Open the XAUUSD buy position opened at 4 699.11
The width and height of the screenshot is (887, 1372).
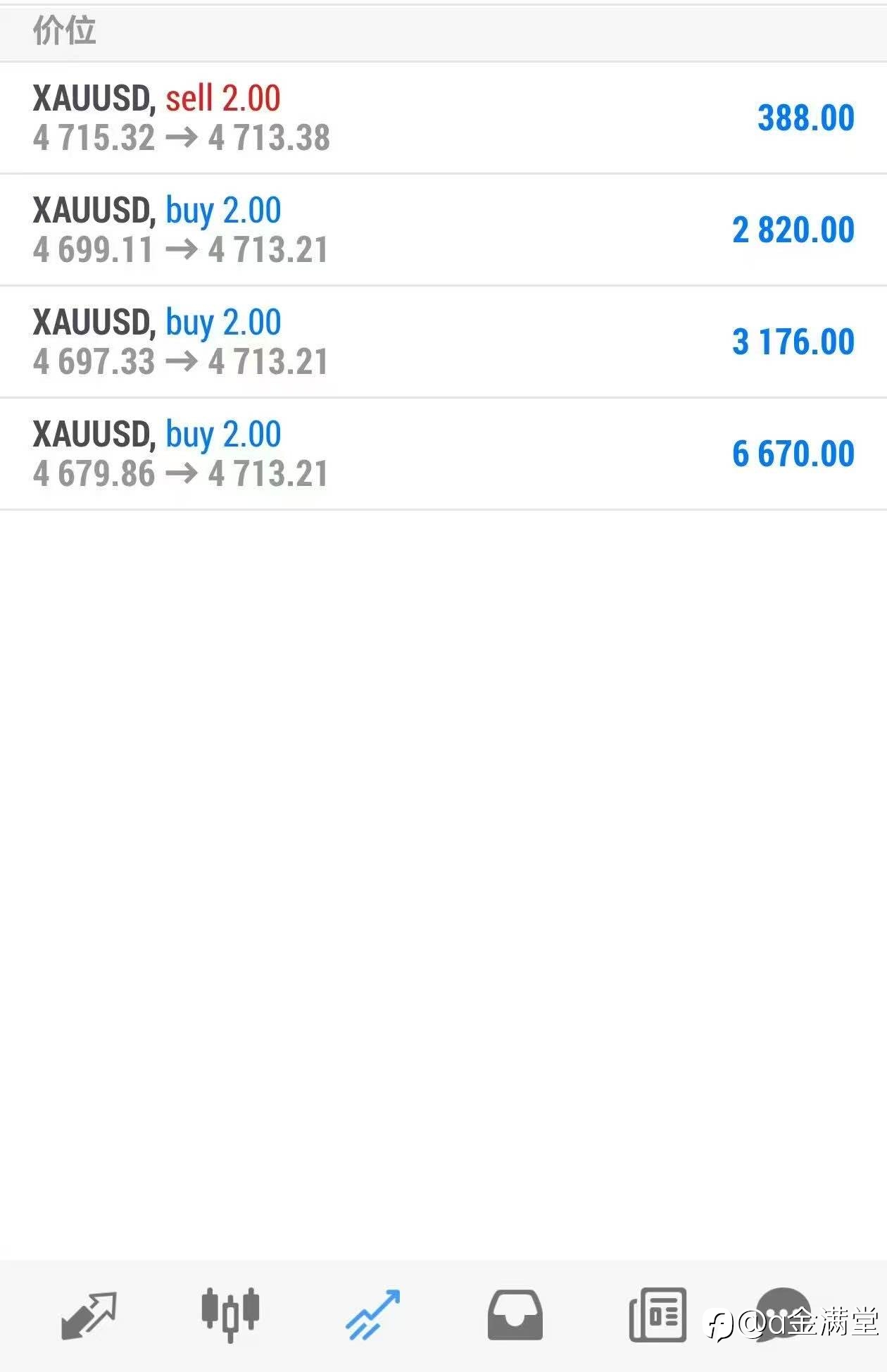(x=444, y=230)
